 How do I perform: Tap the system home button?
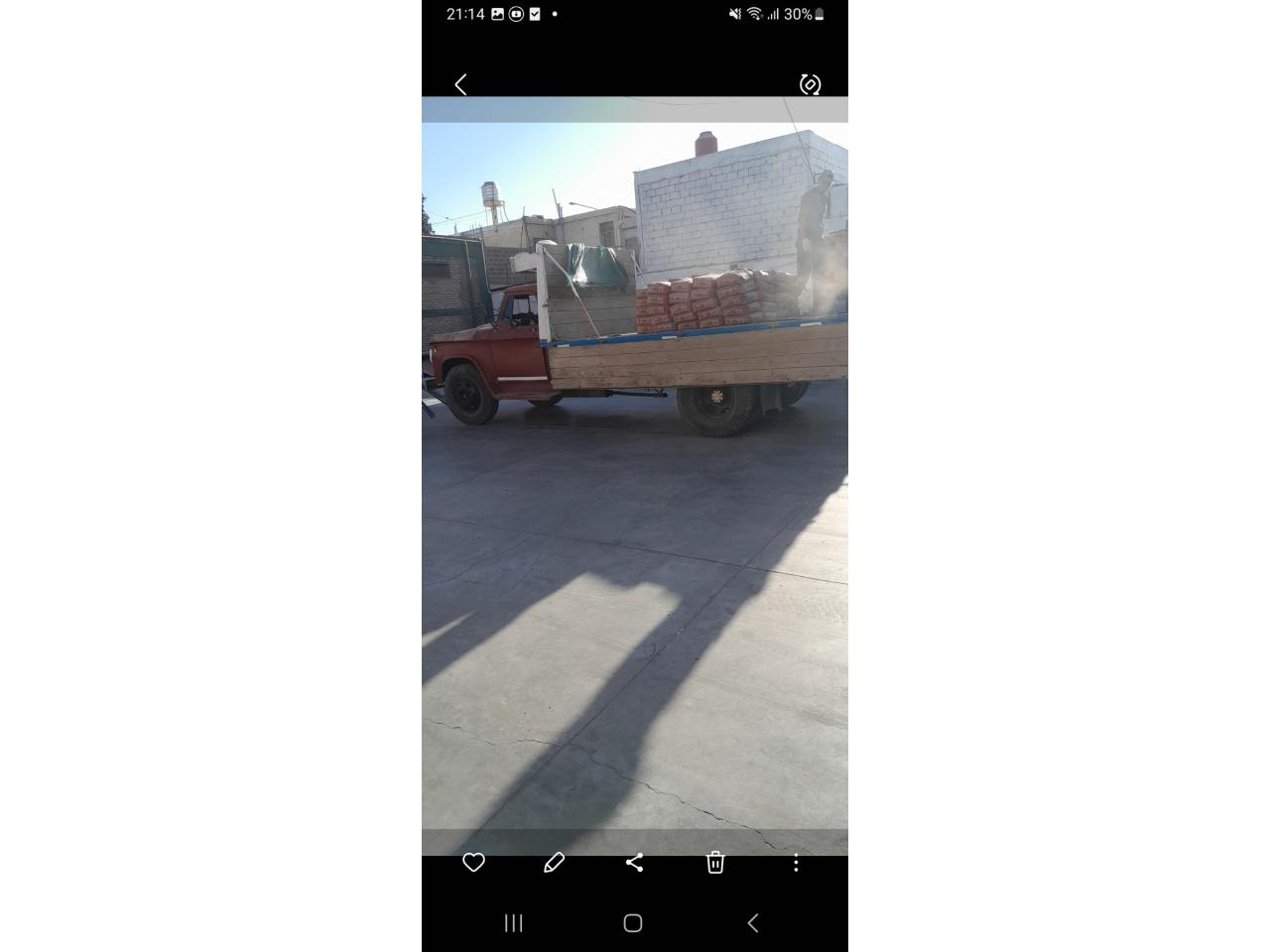pyautogui.click(x=633, y=923)
